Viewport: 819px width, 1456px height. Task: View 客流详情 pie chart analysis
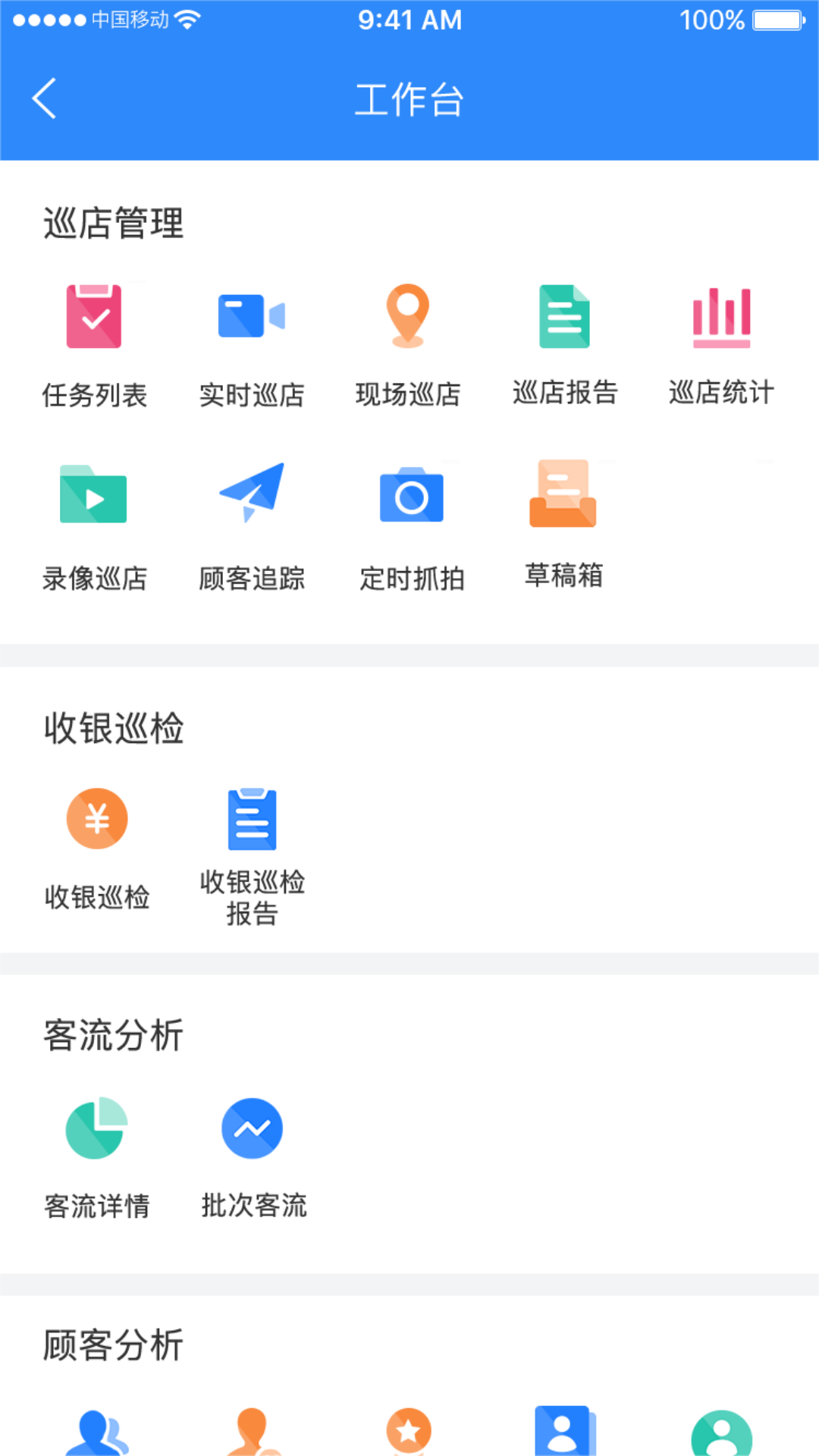pyautogui.click(x=96, y=1128)
